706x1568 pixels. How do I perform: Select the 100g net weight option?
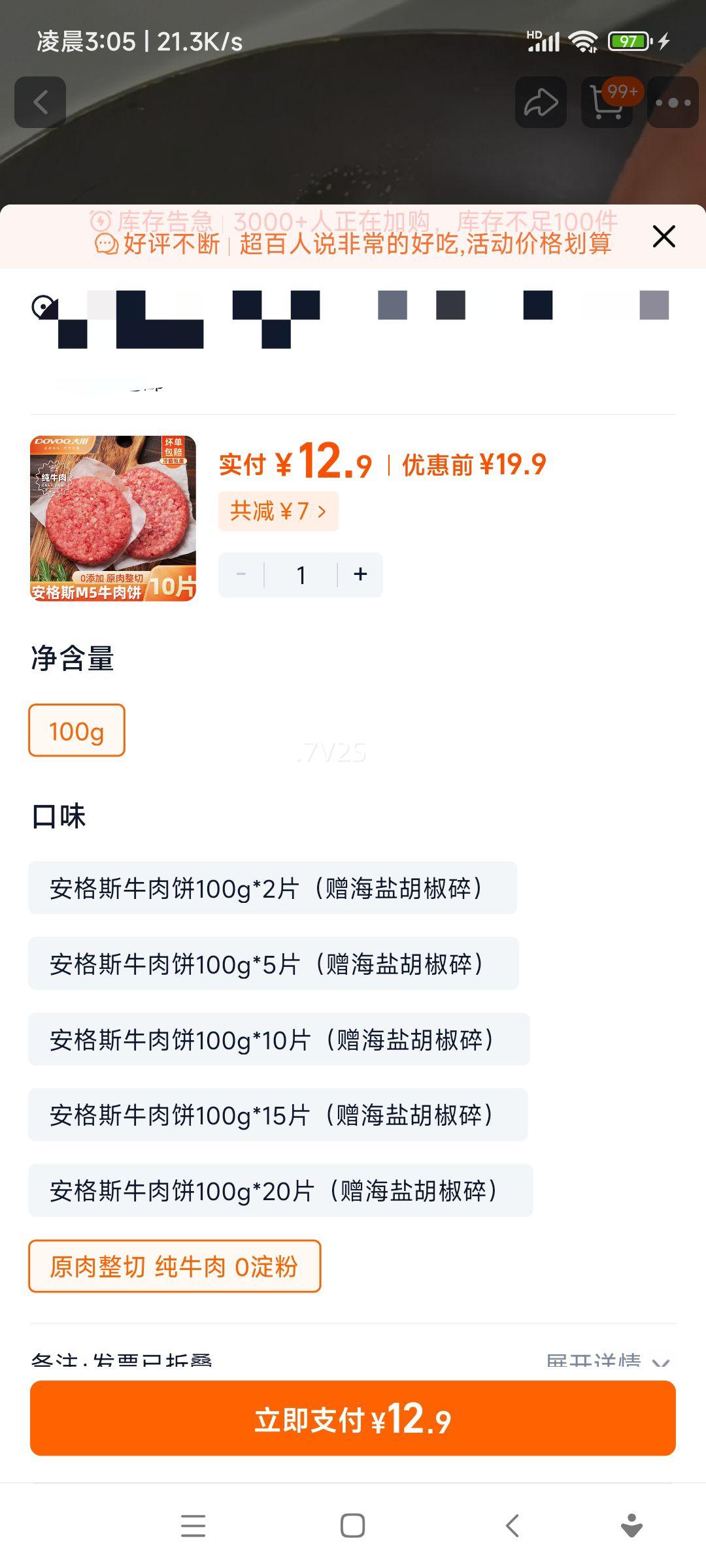pyautogui.click(x=75, y=730)
